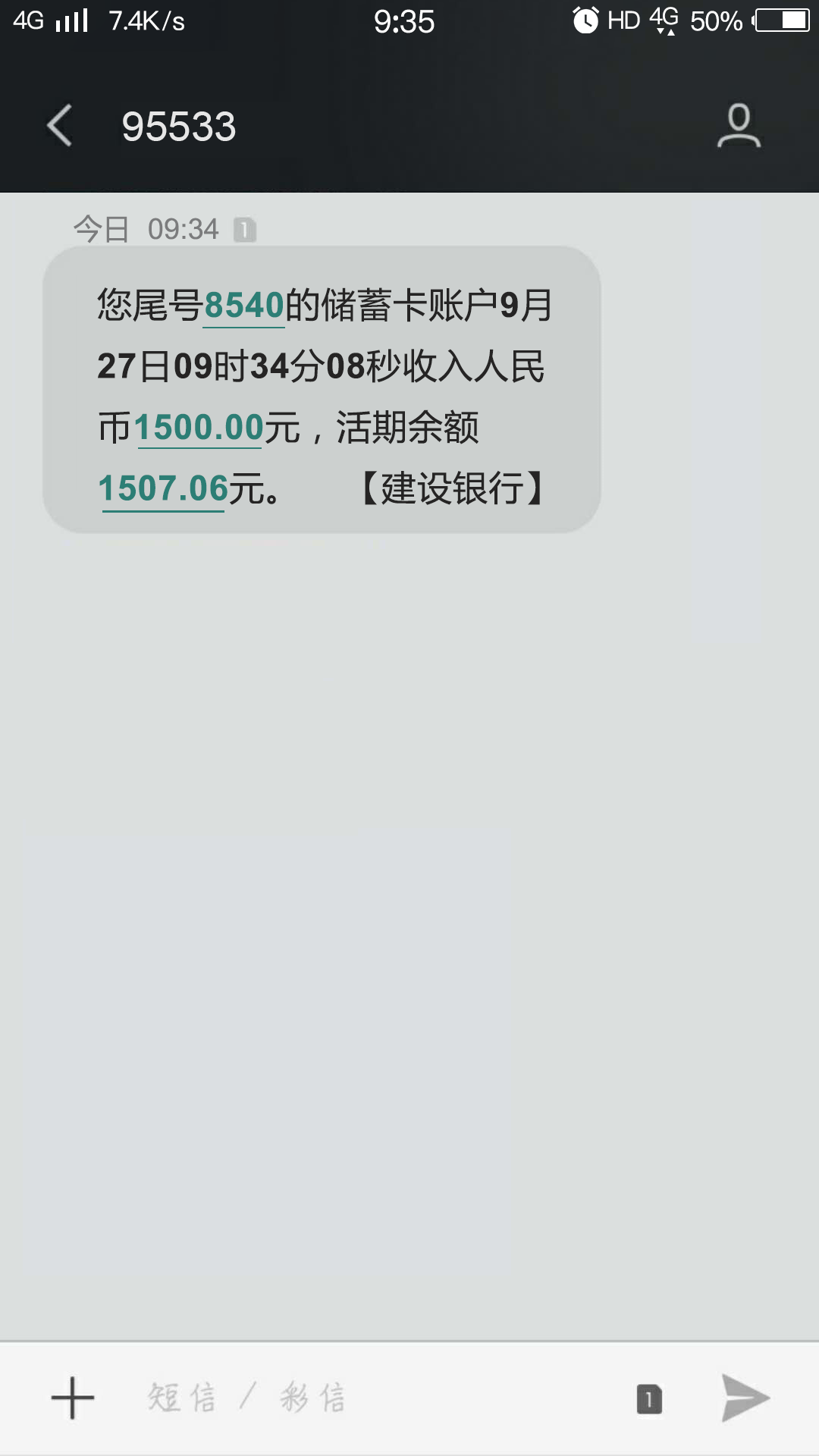
Task: Tap the linked balance 1507.06
Action: pos(163,488)
